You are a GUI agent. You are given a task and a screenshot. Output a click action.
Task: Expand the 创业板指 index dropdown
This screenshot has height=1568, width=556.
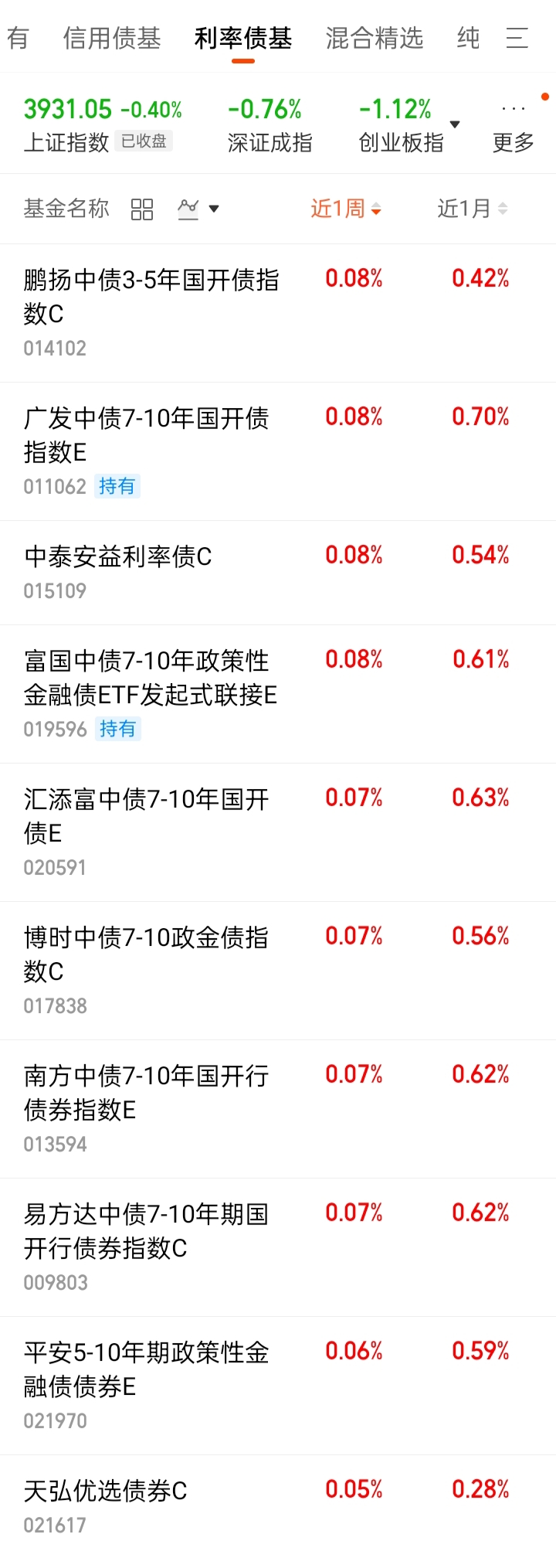click(x=455, y=124)
